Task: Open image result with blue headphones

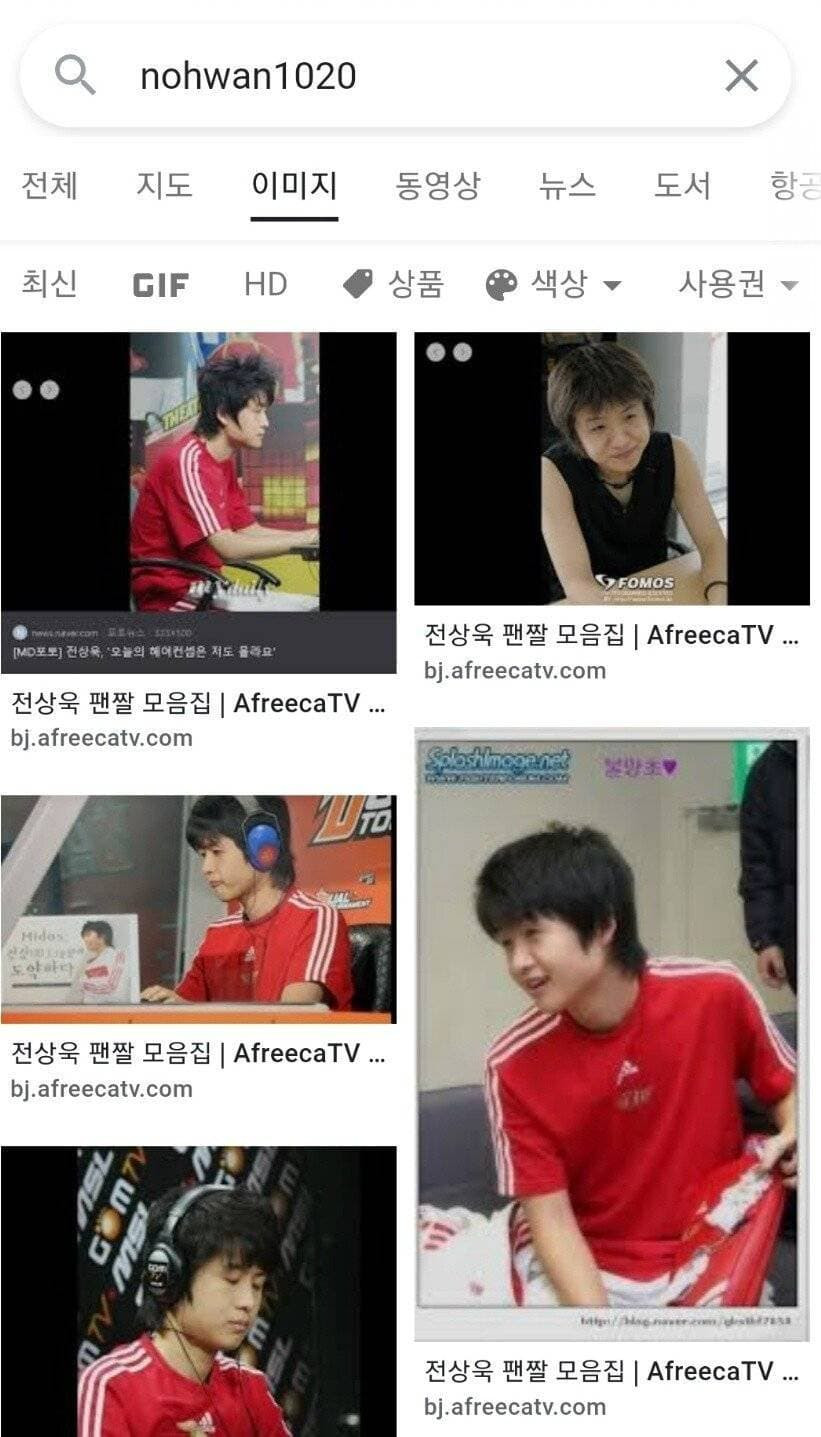Action: click(198, 908)
